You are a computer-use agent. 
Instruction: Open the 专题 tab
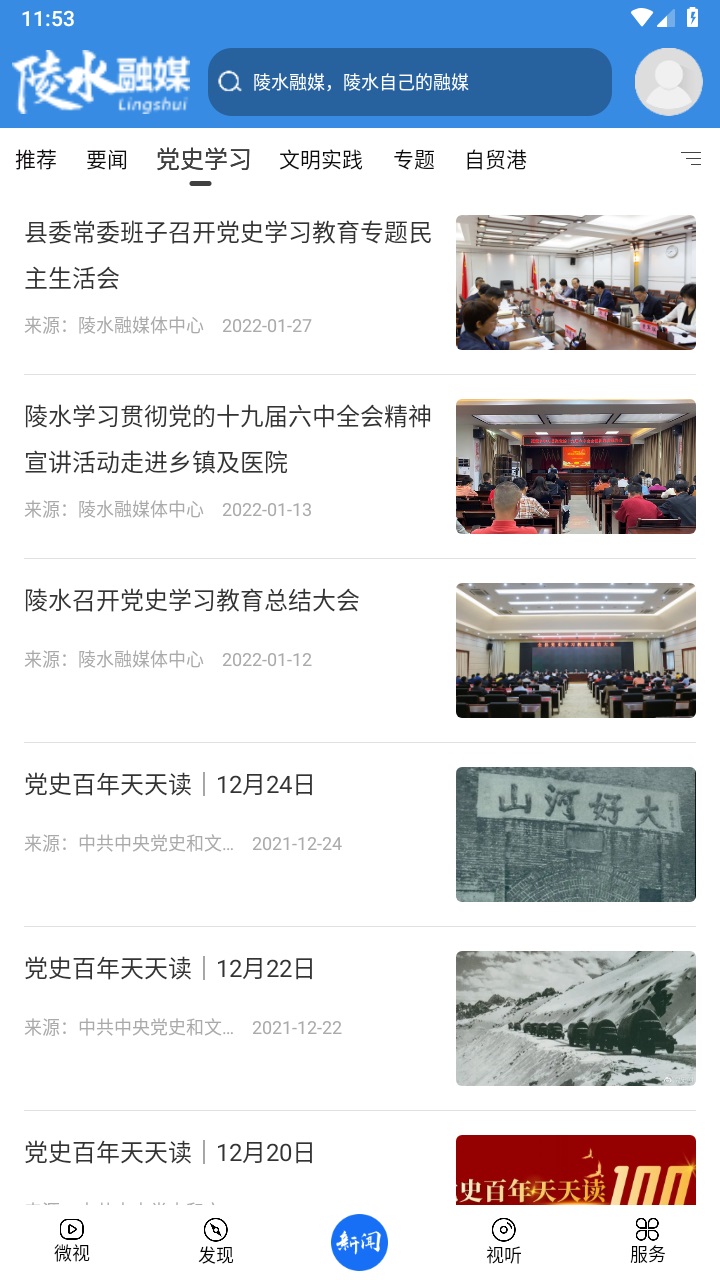point(415,160)
